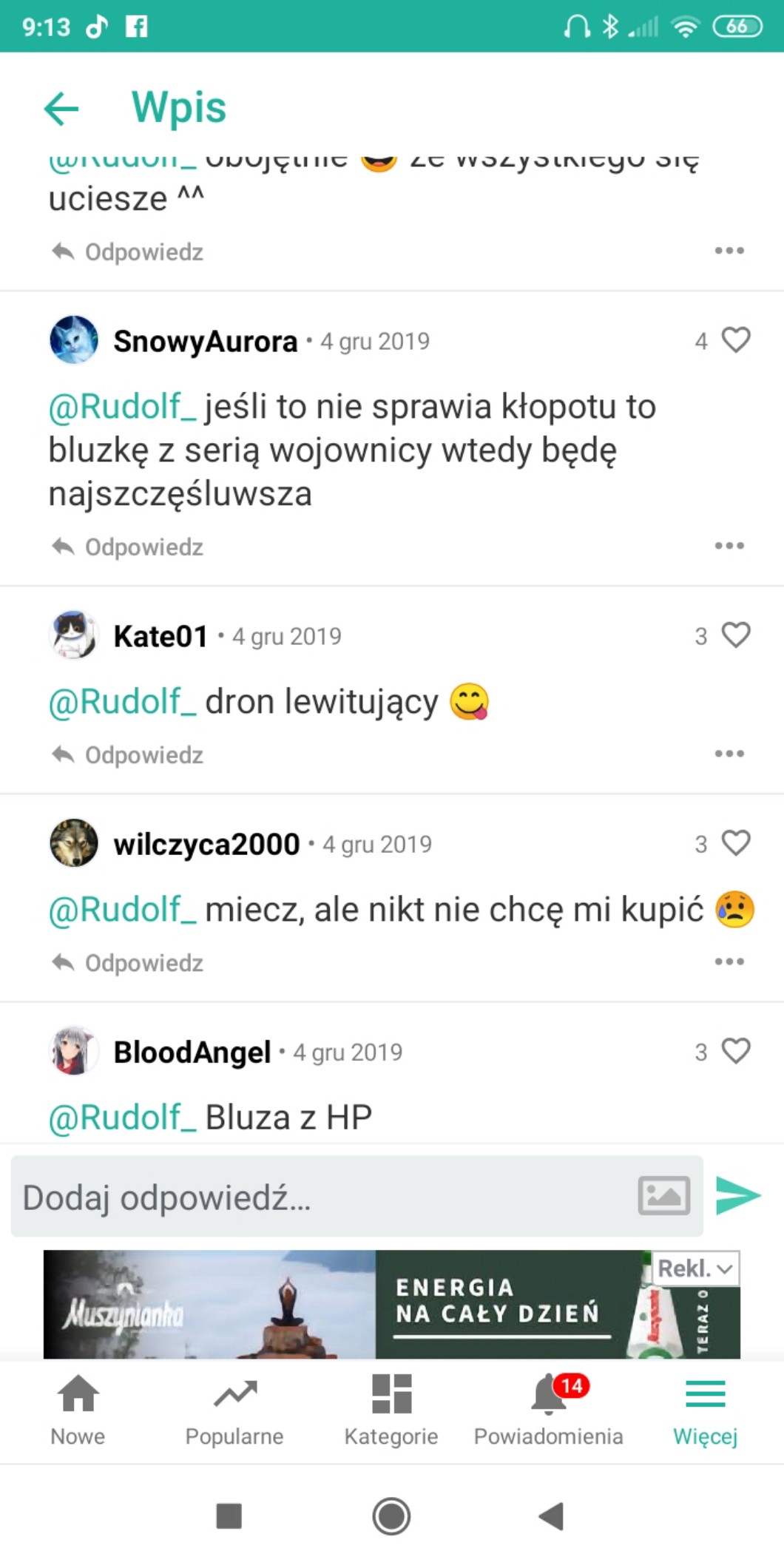Like BloodAngel's comment
784x1568 pixels.
[735, 1051]
